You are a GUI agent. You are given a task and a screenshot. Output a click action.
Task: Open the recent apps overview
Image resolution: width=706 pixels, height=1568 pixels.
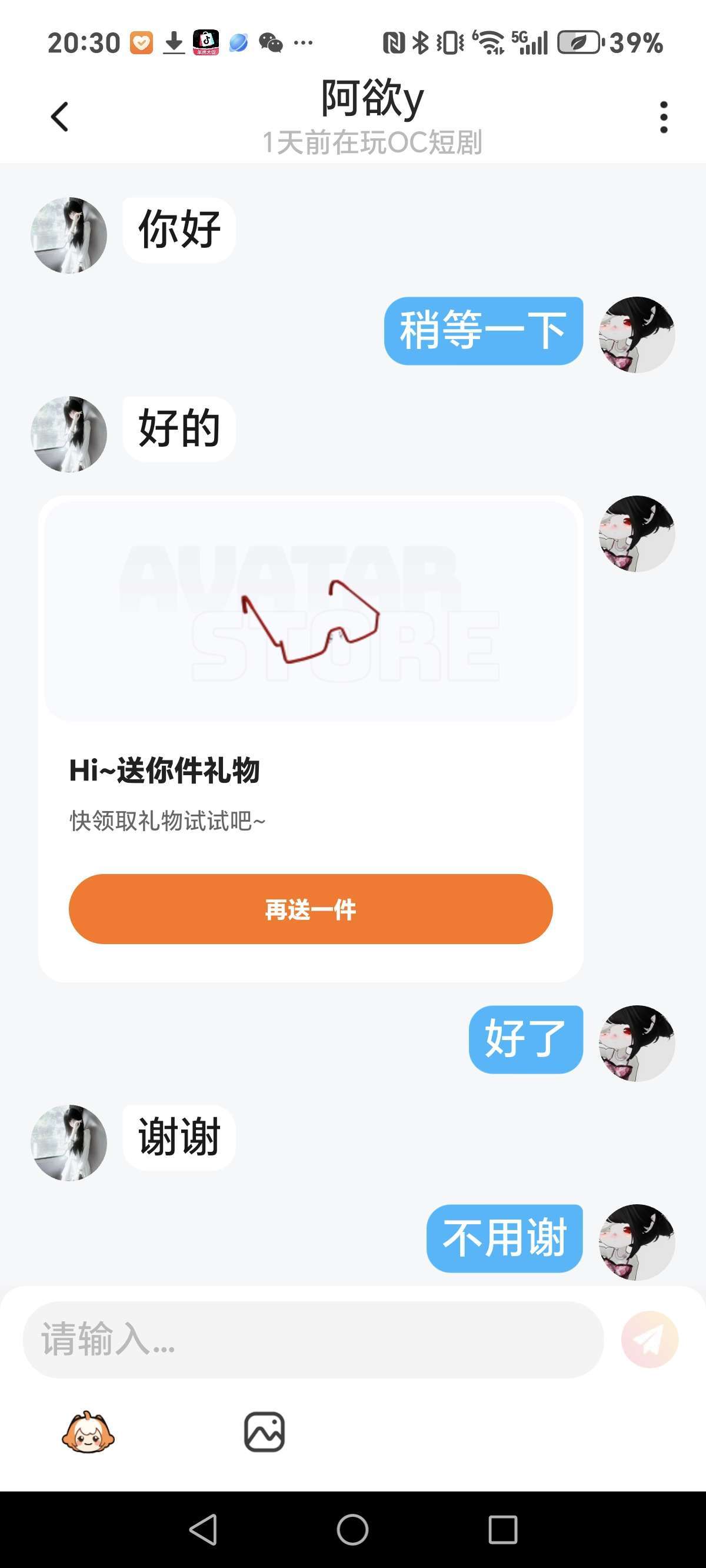click(x=502, y=1529)
